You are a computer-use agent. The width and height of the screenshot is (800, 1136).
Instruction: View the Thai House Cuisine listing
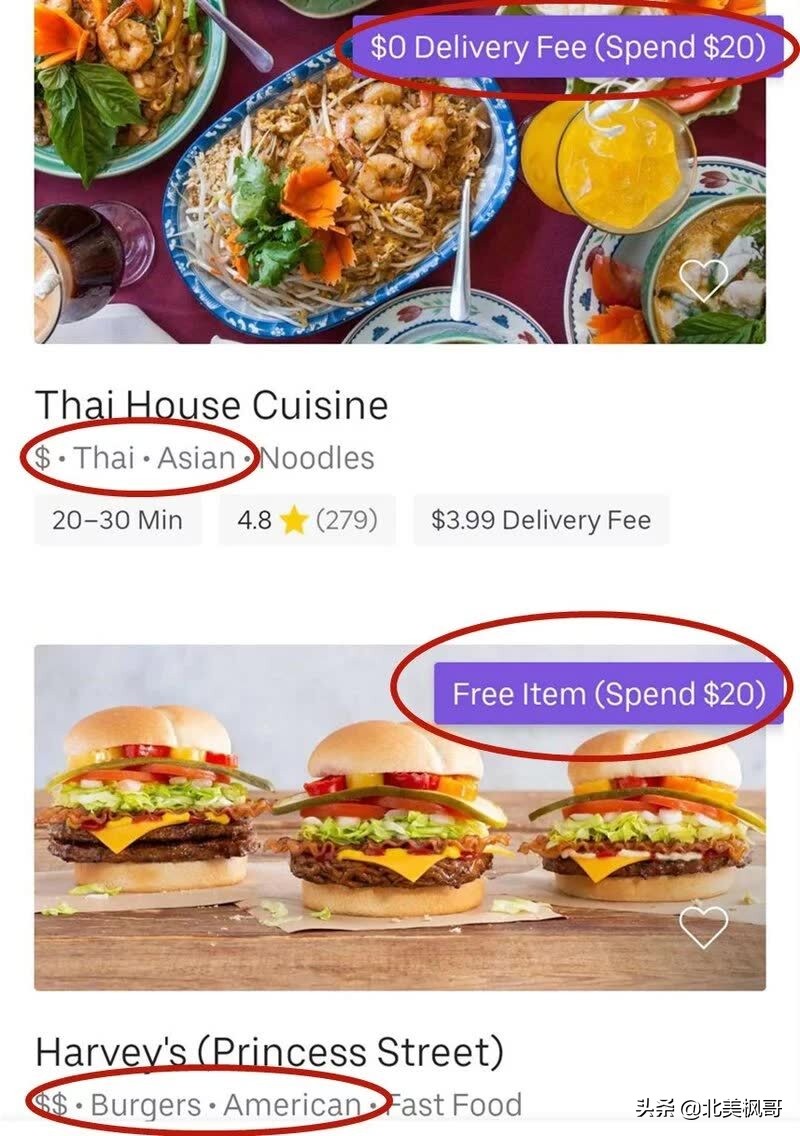214,405
